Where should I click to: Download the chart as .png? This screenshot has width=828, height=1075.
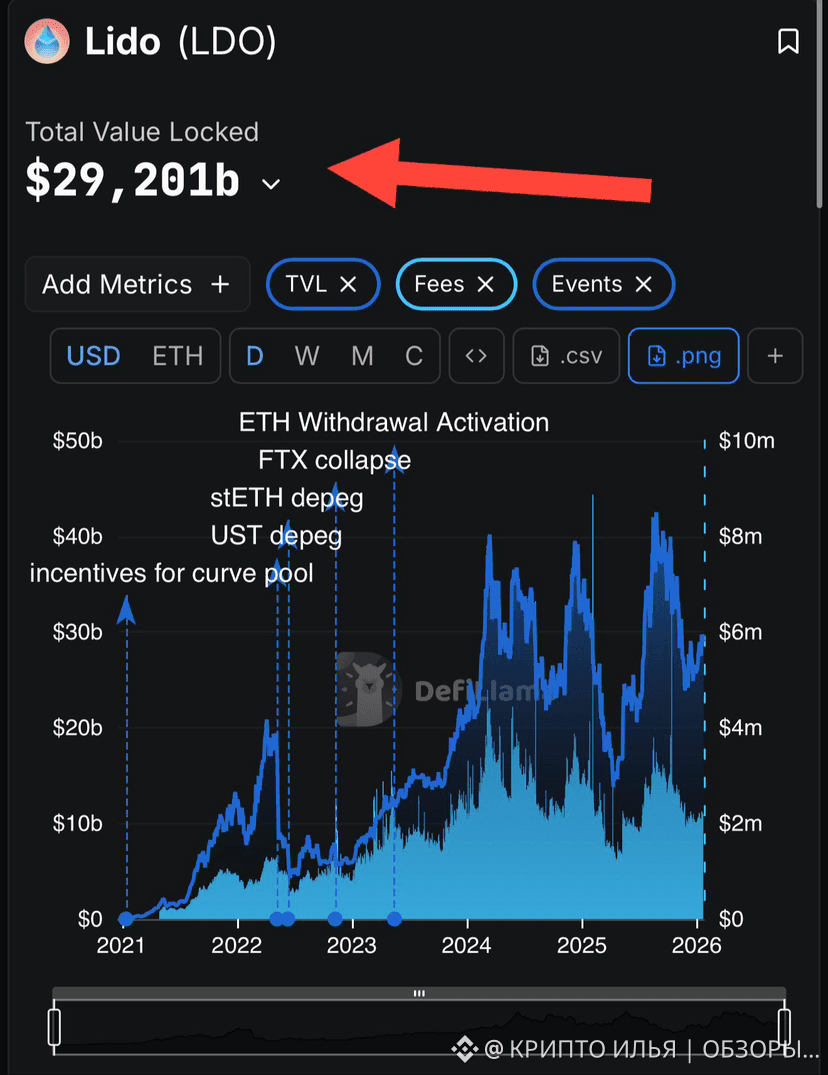683,356
